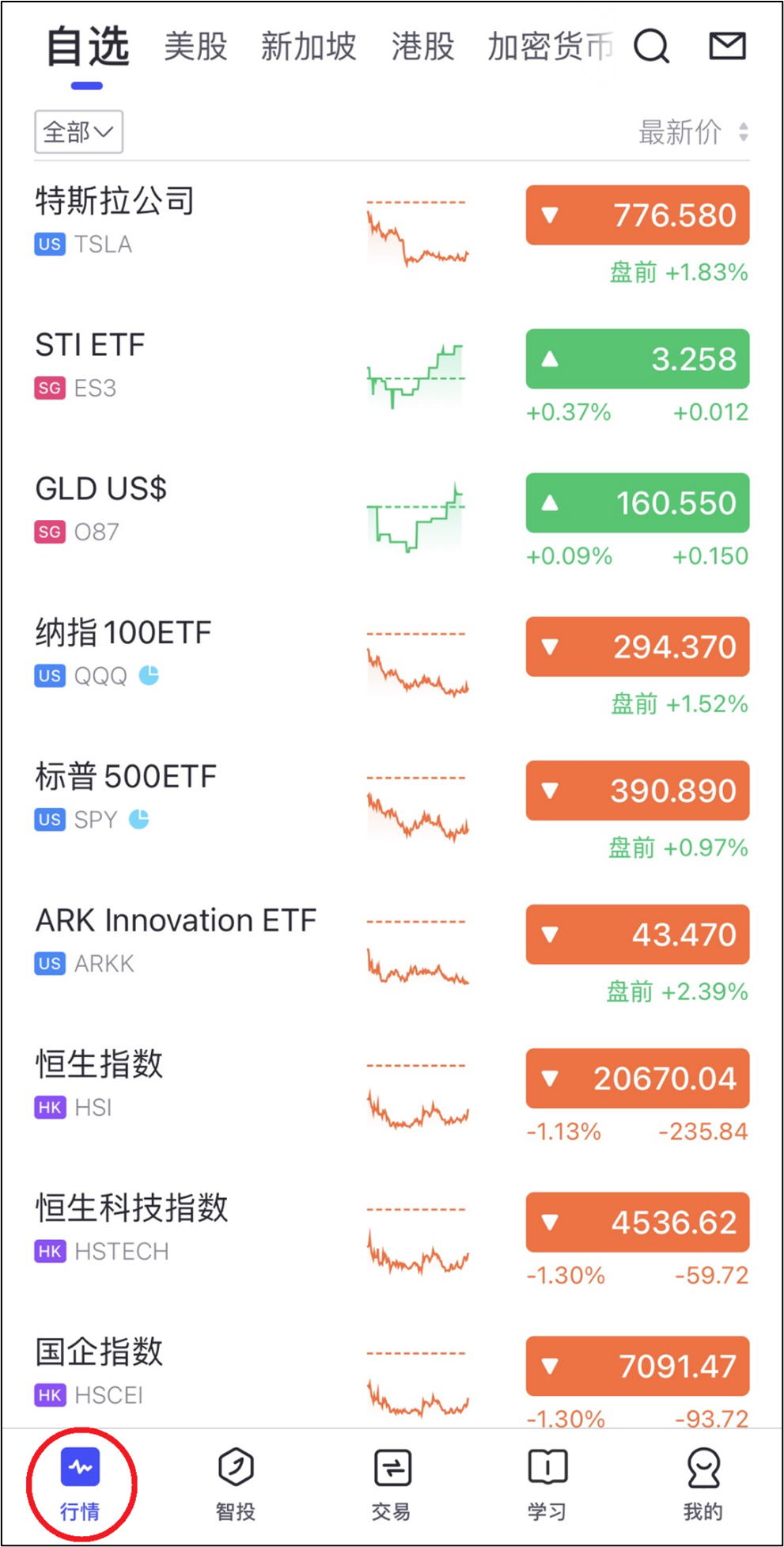
Task: Open the 纳指100ETF QQQ row
Action: coord(392,665)
